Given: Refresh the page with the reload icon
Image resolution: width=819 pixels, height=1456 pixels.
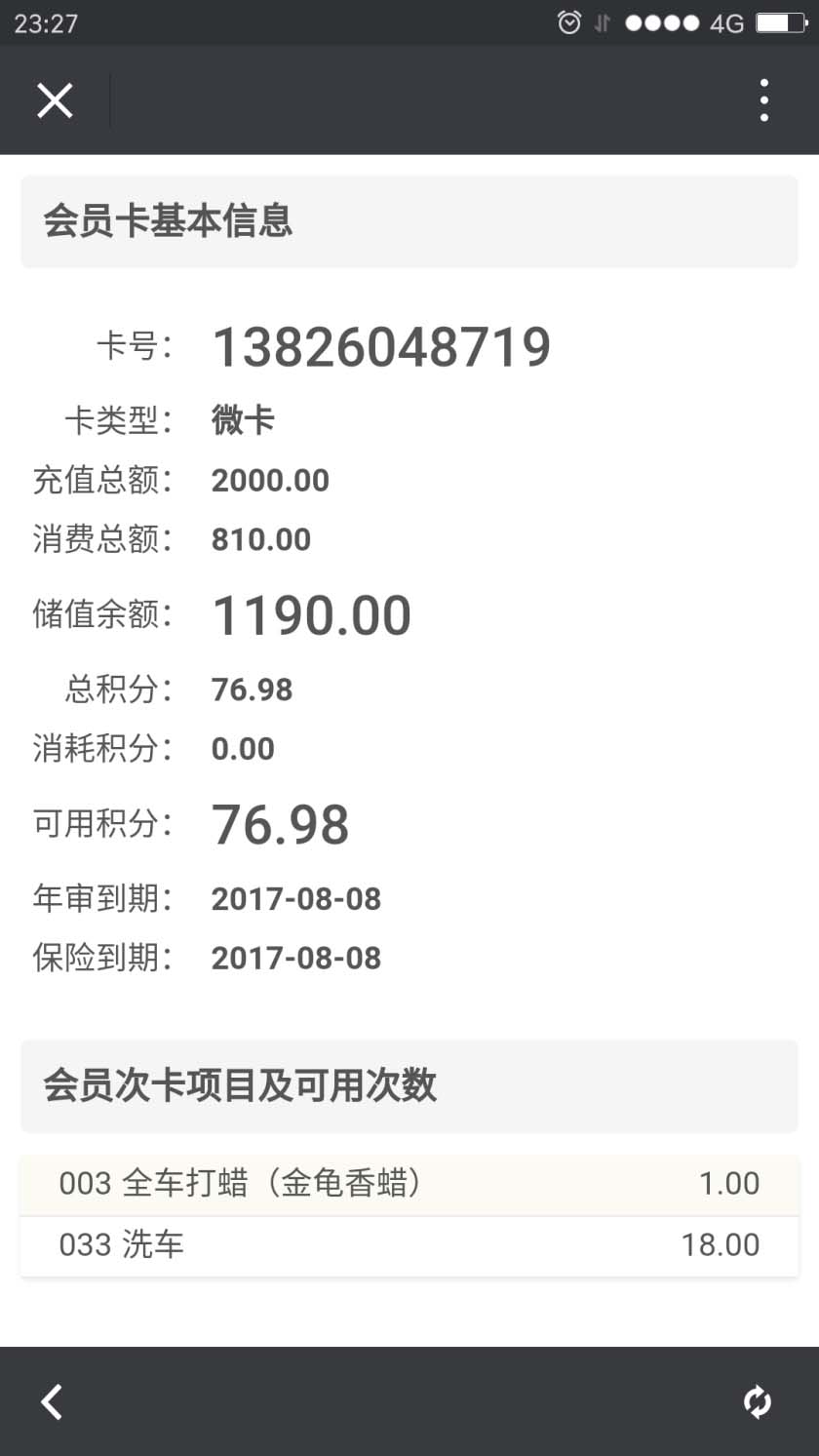Looking at the screenshot, I should (x=758, y=1401).
